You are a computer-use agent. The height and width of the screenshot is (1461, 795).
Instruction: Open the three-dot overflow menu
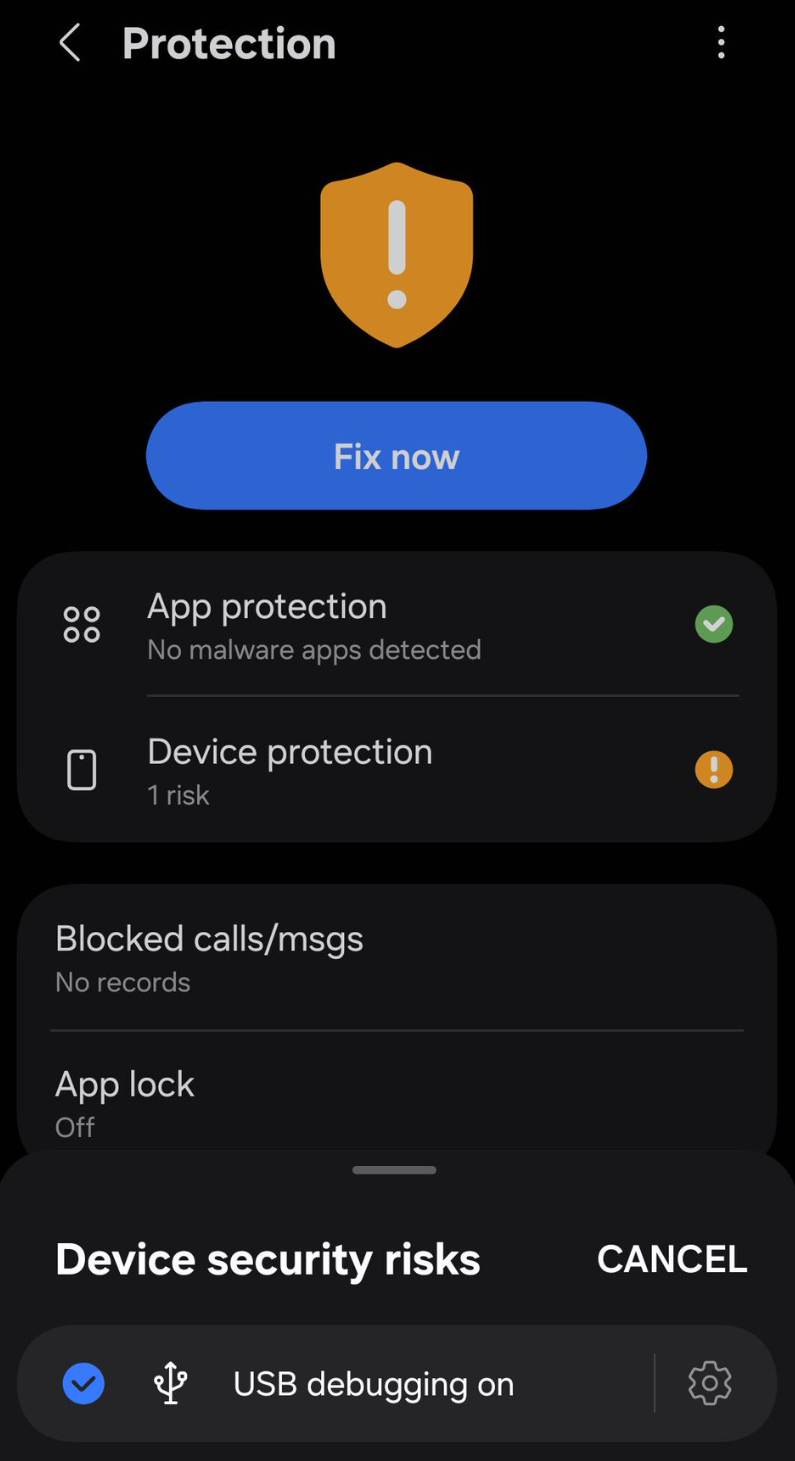pos(721,43)
